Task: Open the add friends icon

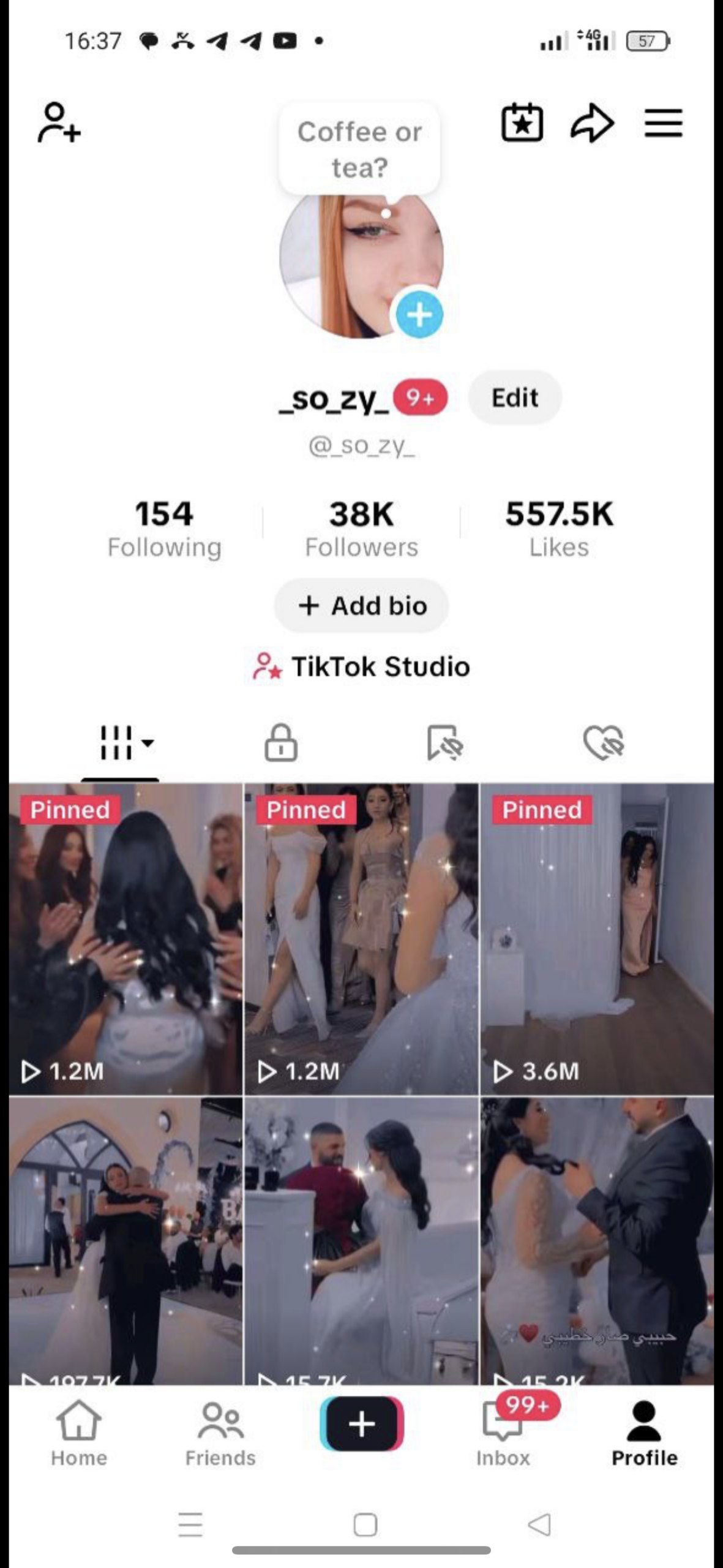Action: click(58, 123)
